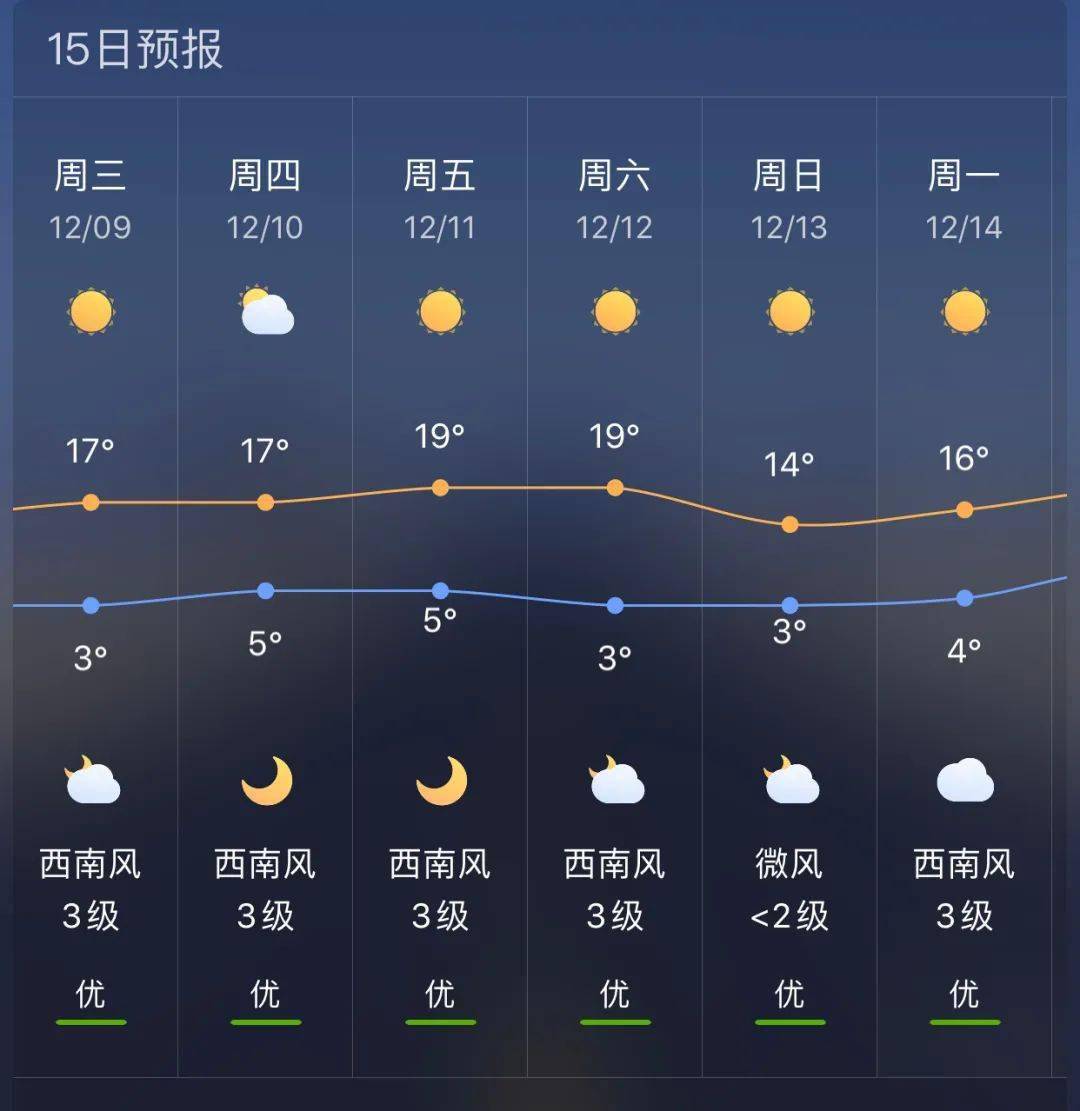Select the 3° low temperature point on Wednesday
Screen dimensions: 1080x1111
point(92,604)
